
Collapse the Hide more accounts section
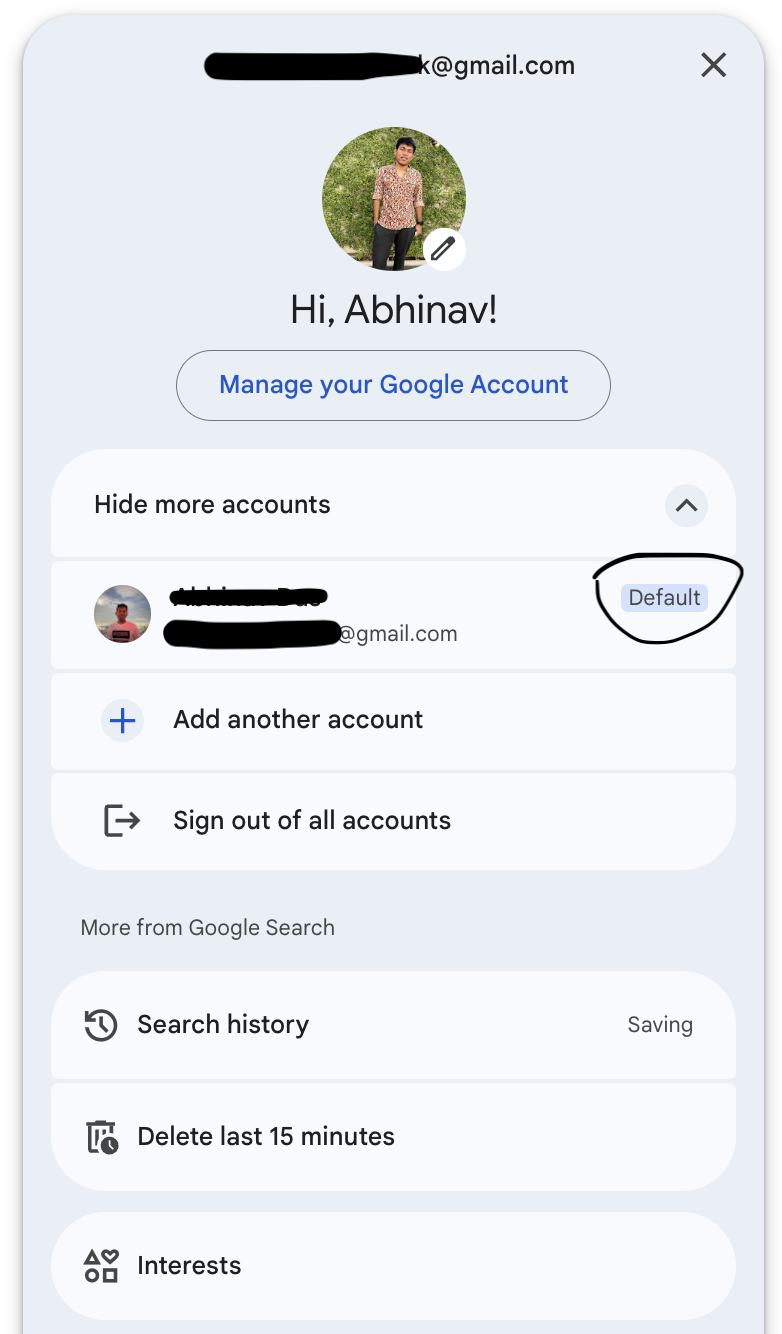pyautogui.click(x=686, y=505)
